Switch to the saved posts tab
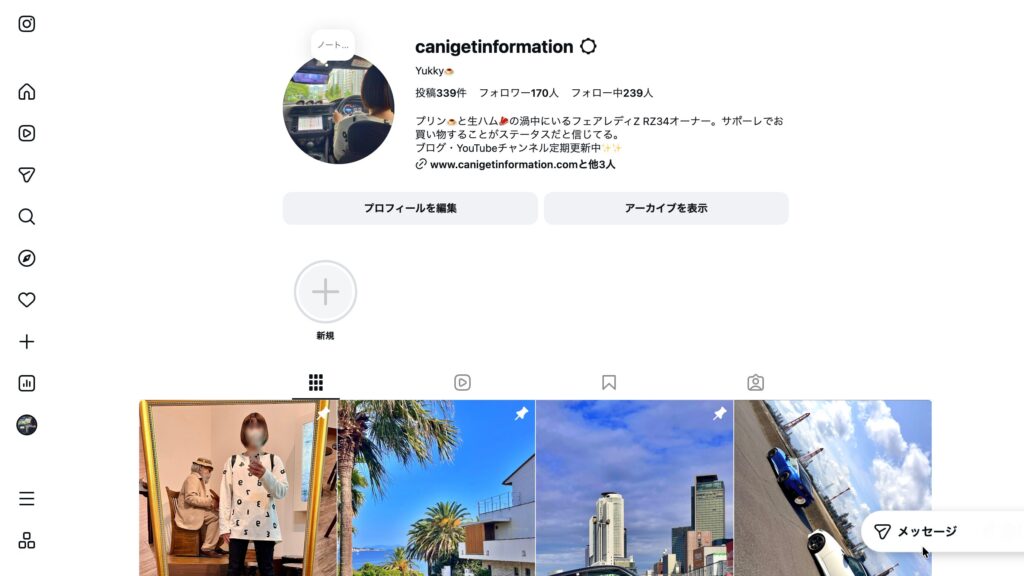This screenshot has width=1024, height=576. 609,382
